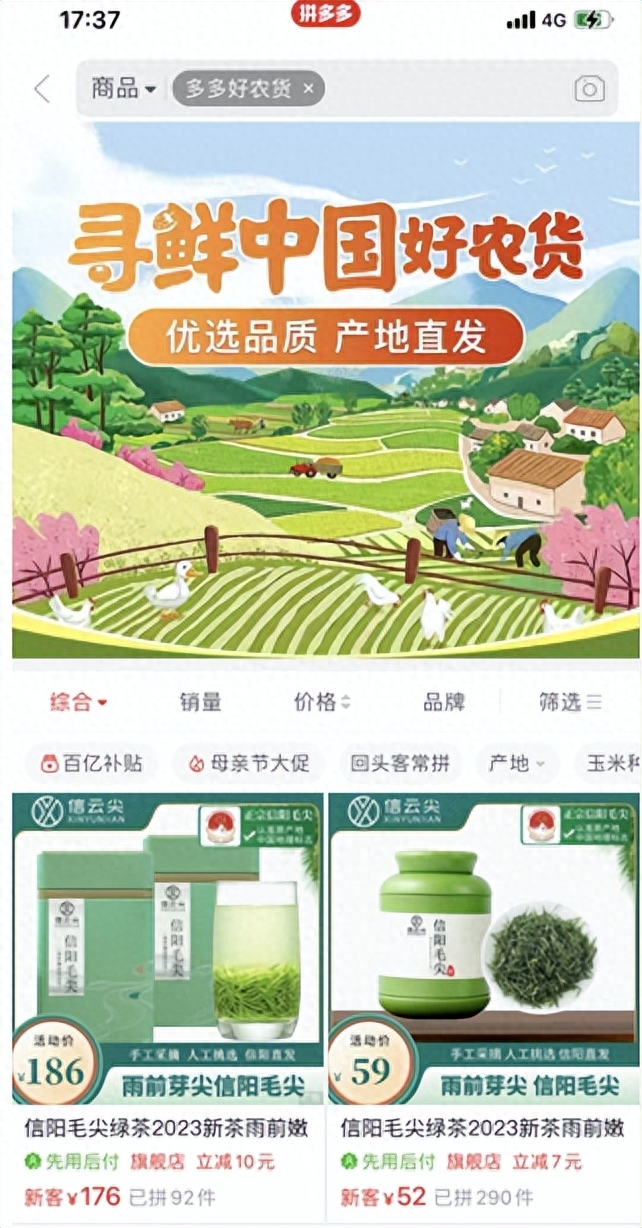
Task: Sort results by 销量
Action: tap(201, 702)
